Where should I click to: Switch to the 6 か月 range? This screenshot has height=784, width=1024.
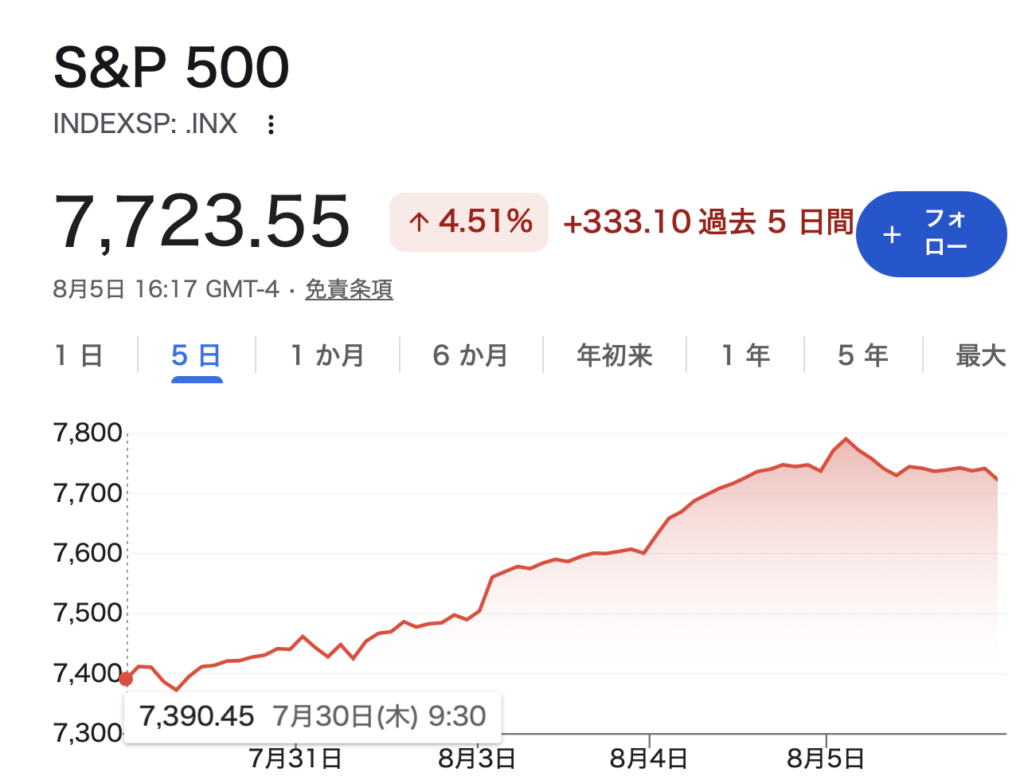(470, 355)
